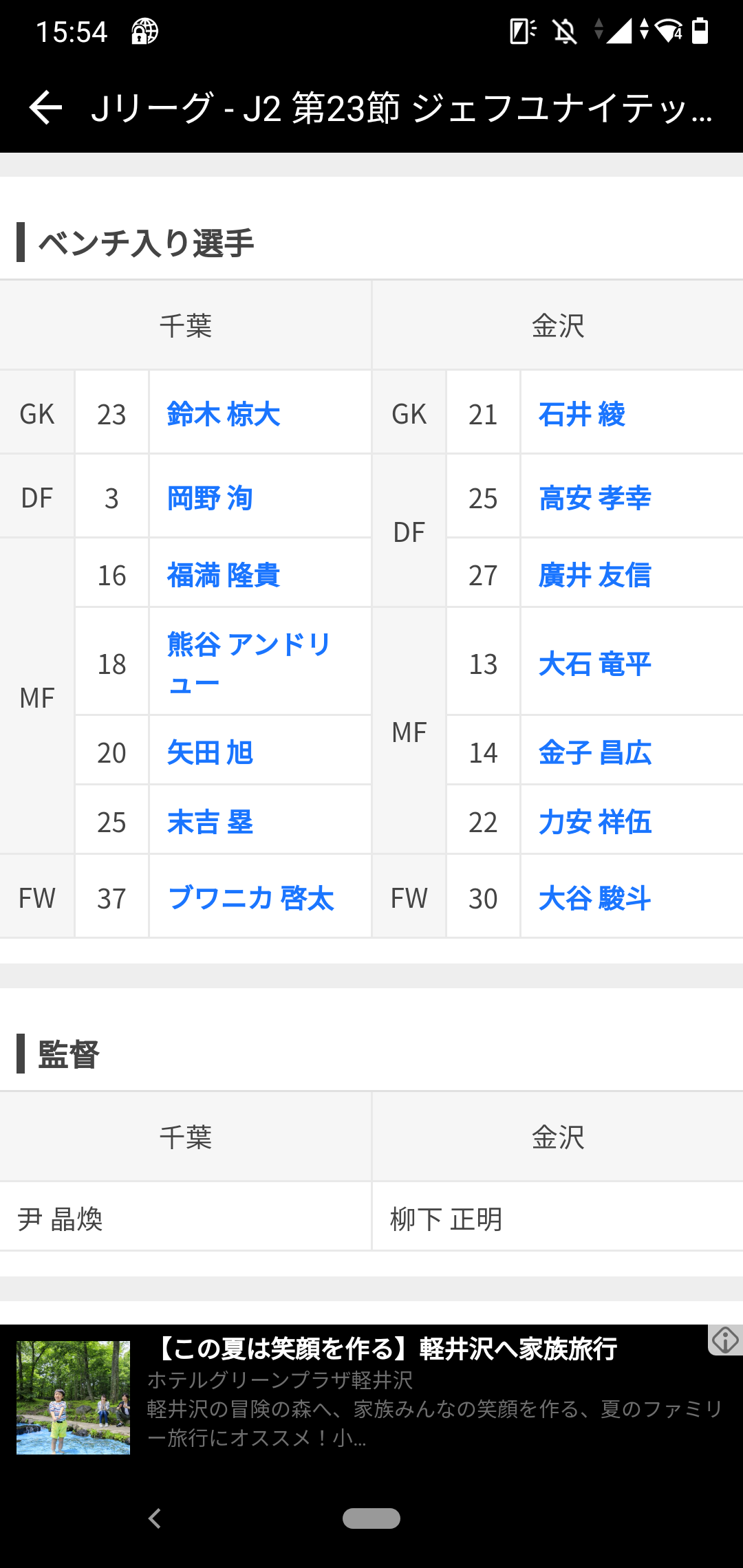This screenshot has width=743, height=1568.
Task: Open 金子 昌広 player details
Action: [594, 752]
